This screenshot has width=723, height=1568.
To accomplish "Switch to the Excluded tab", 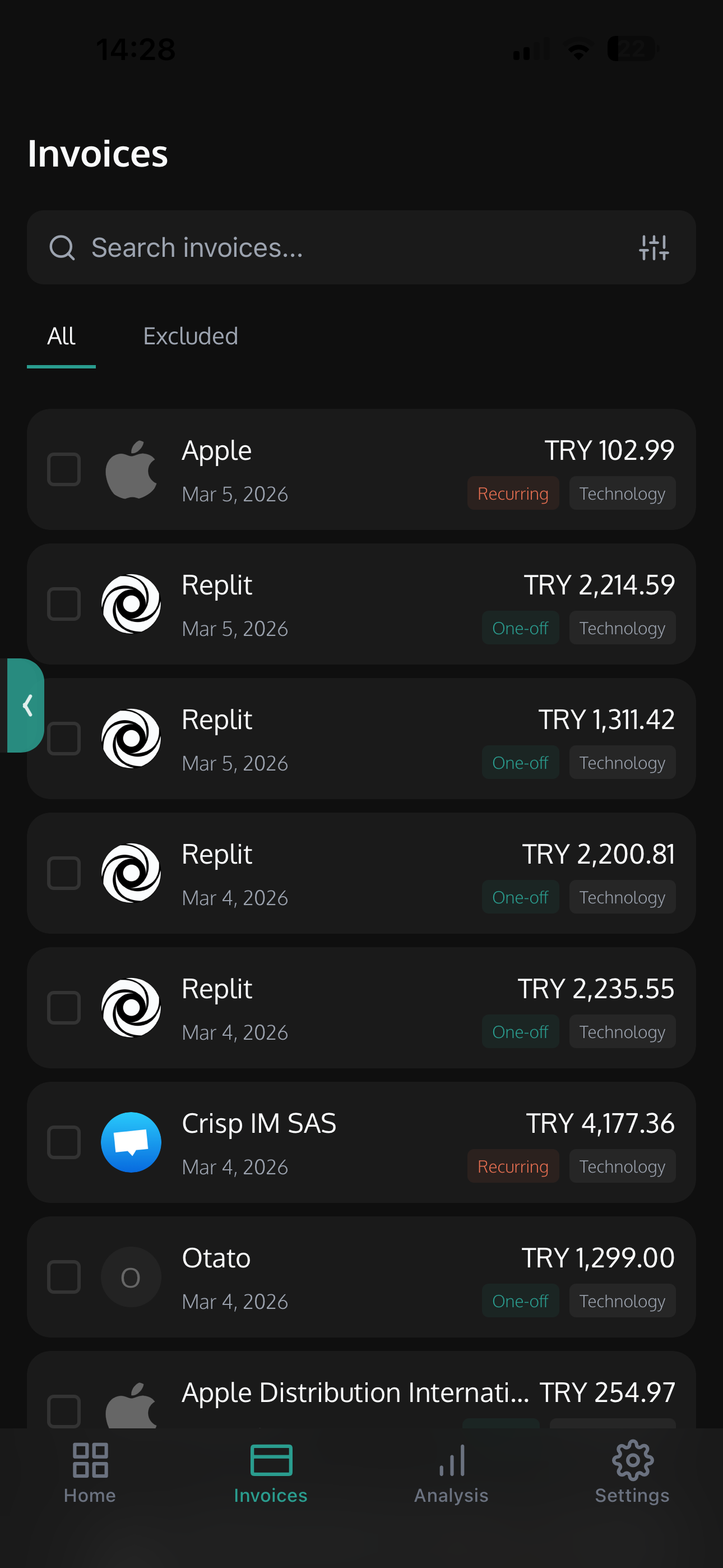I will [191, 336].
